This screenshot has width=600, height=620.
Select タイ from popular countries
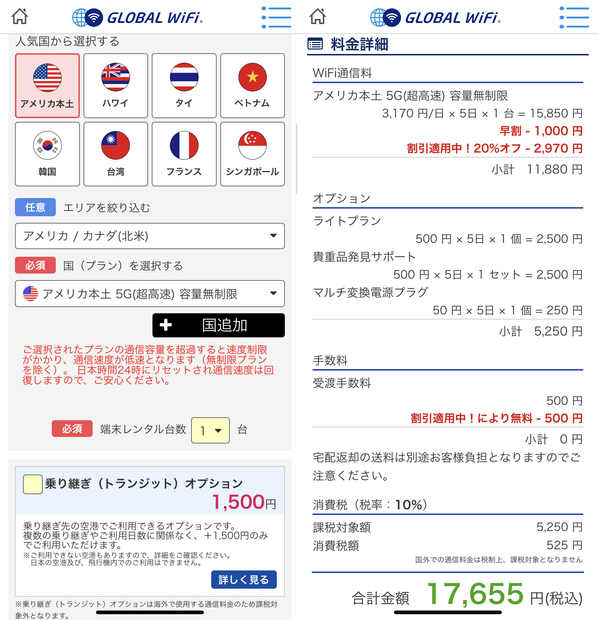184,85
